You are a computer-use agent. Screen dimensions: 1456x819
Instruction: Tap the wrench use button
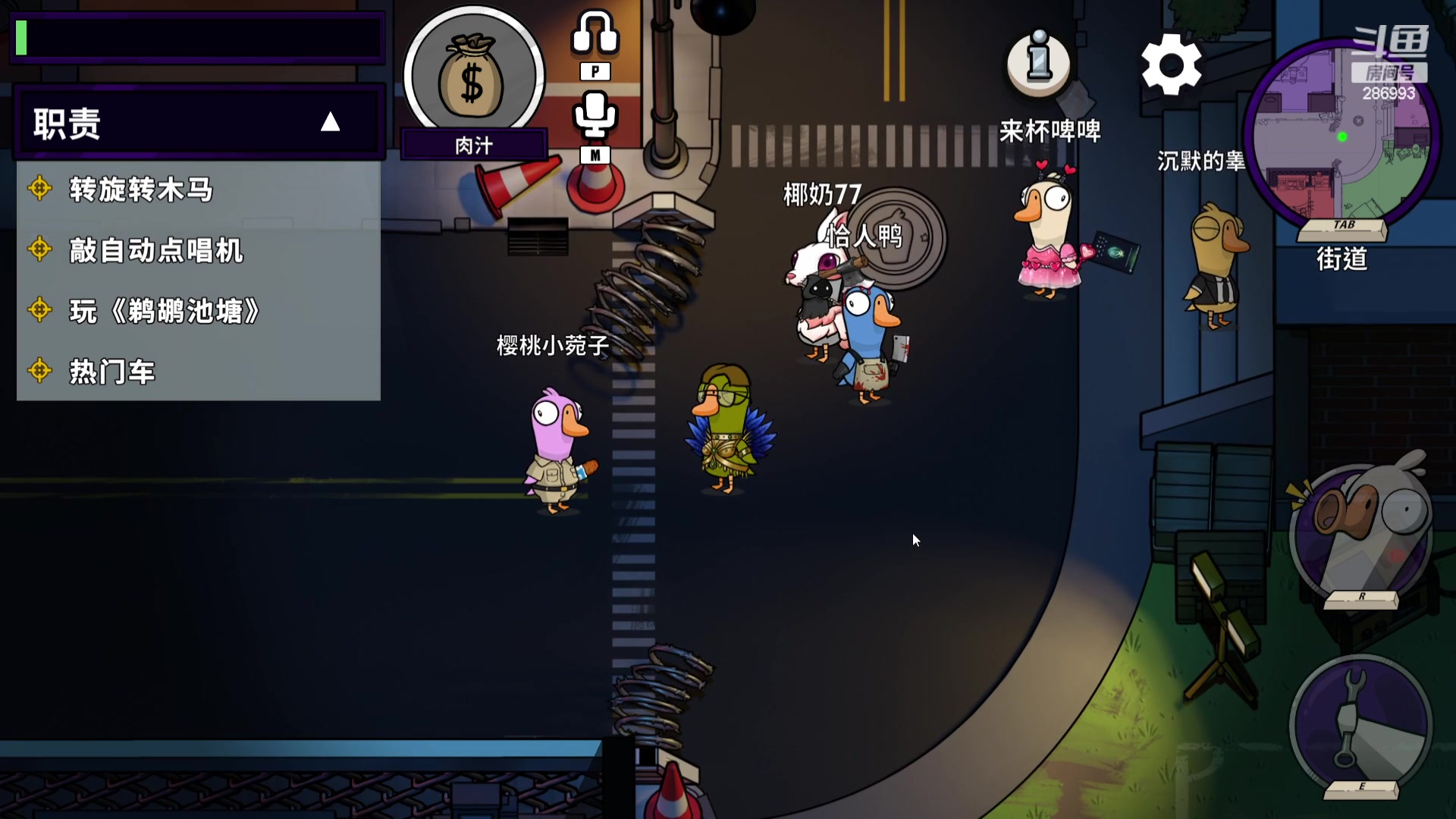1360,724
